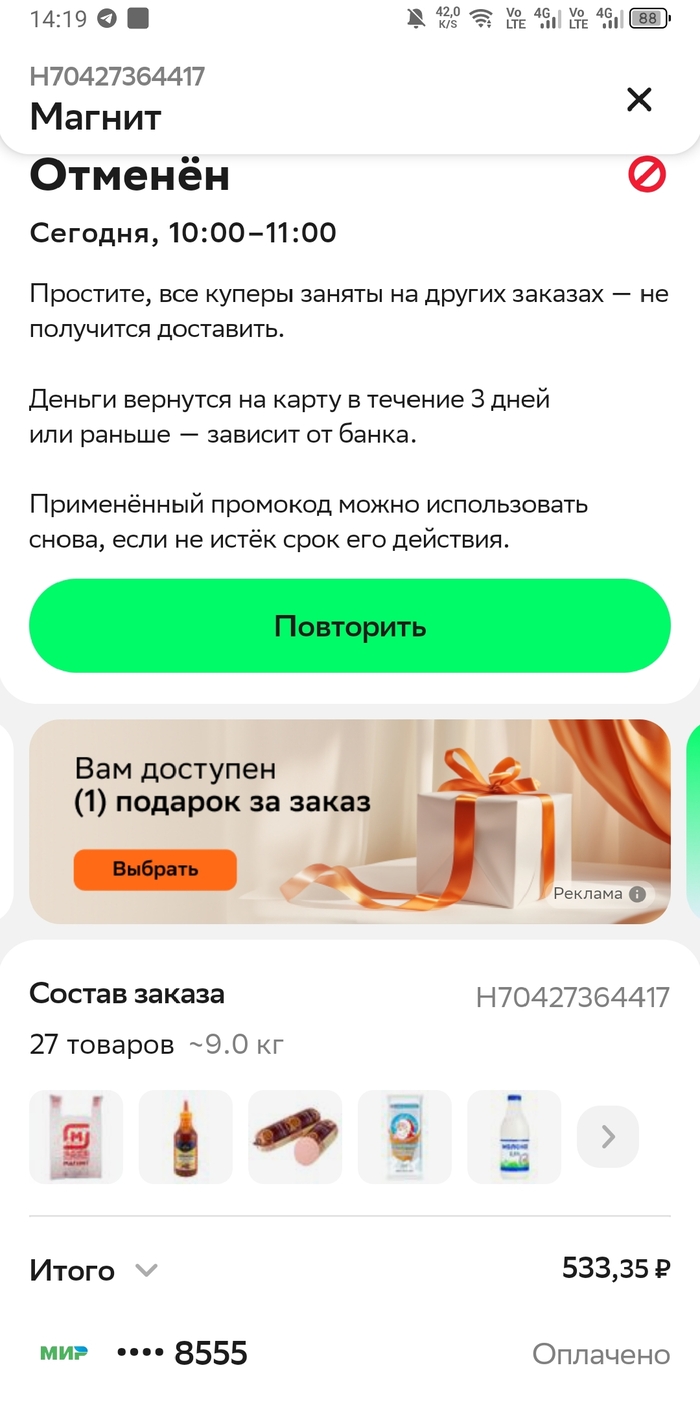
Task: Expand the Итого total breakdown
Action: coord(147,1271)
